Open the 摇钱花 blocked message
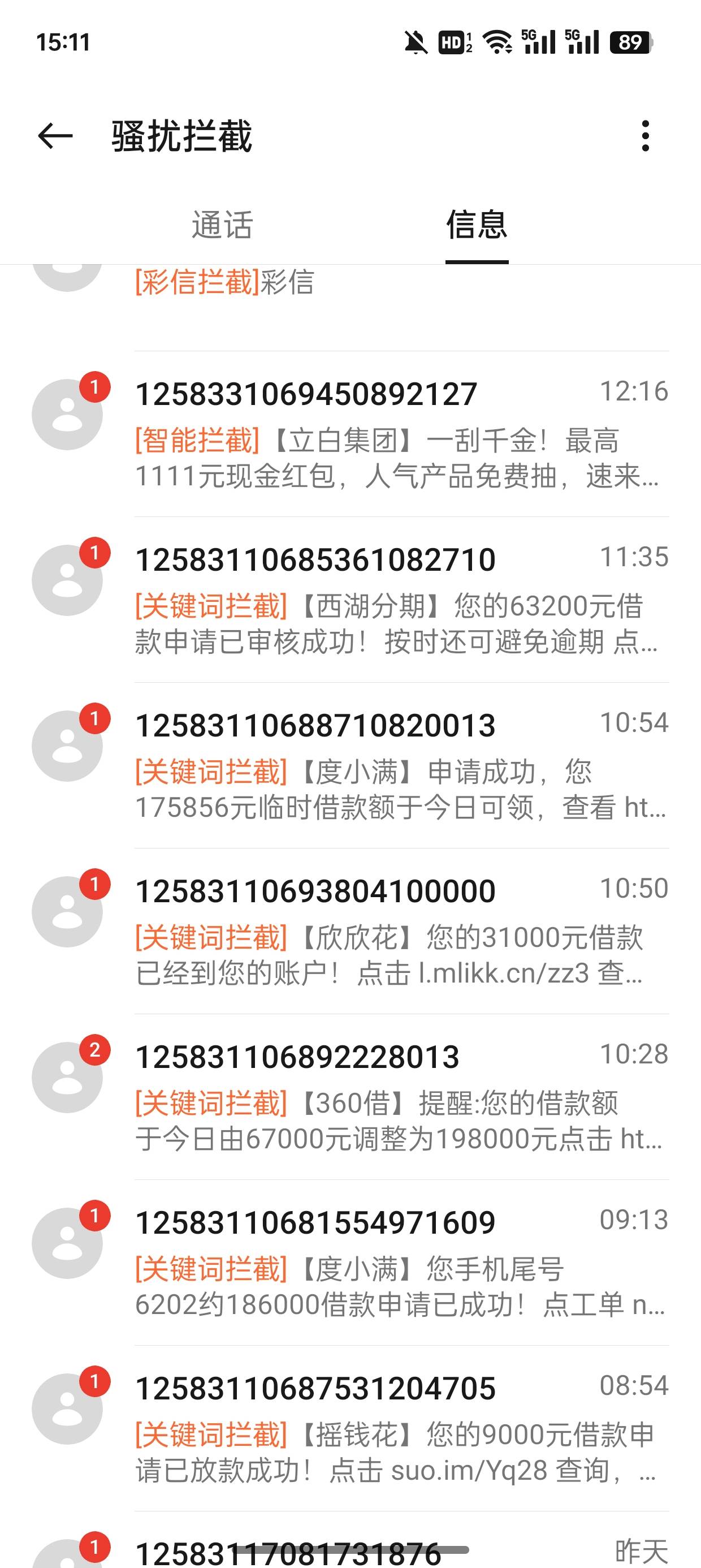 pyautogui.click(x=350, y=1428)
